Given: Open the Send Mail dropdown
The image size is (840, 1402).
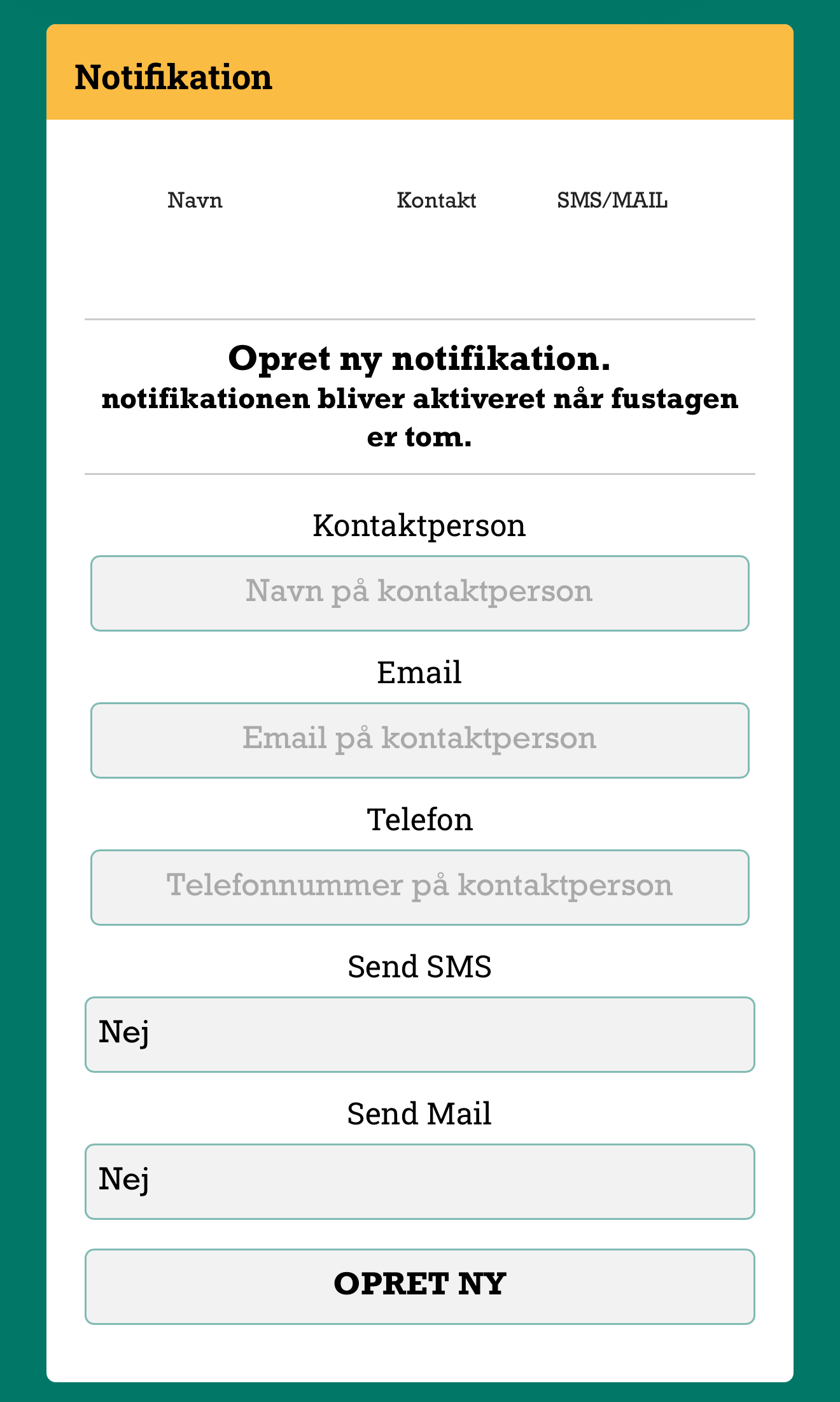Looking at the screenshot, I should tap(419, 1182).
